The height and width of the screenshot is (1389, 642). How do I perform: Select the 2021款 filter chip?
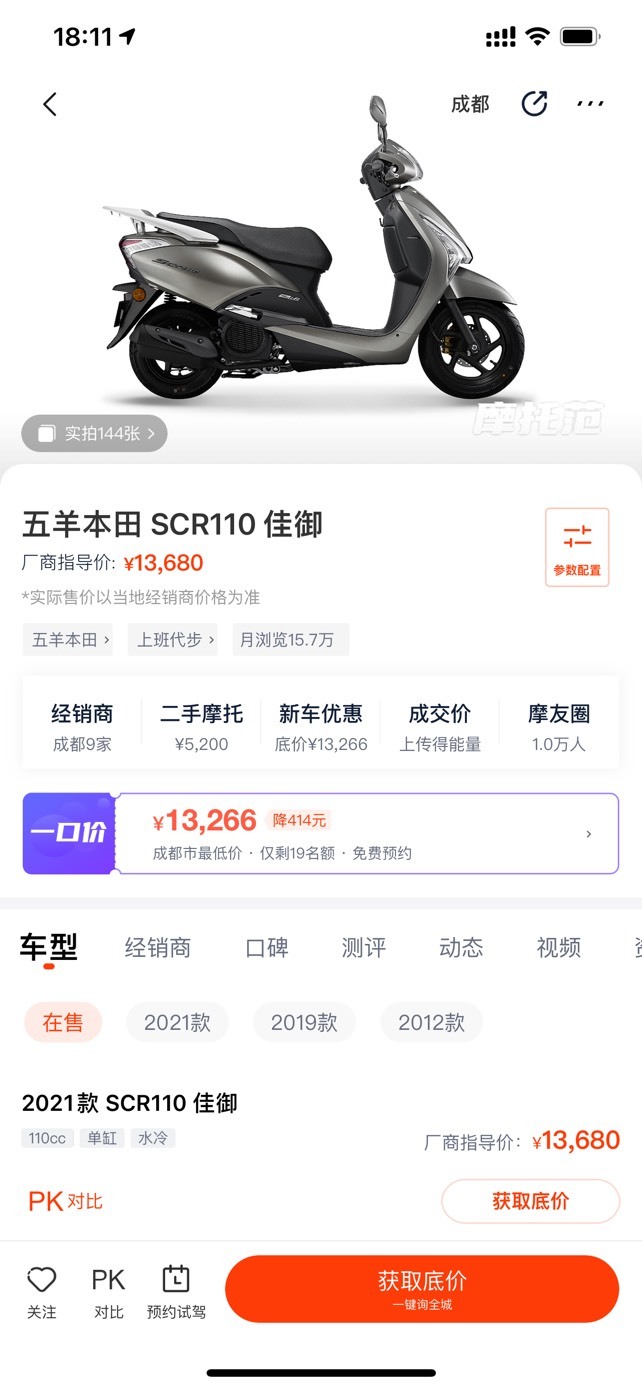177,1023
